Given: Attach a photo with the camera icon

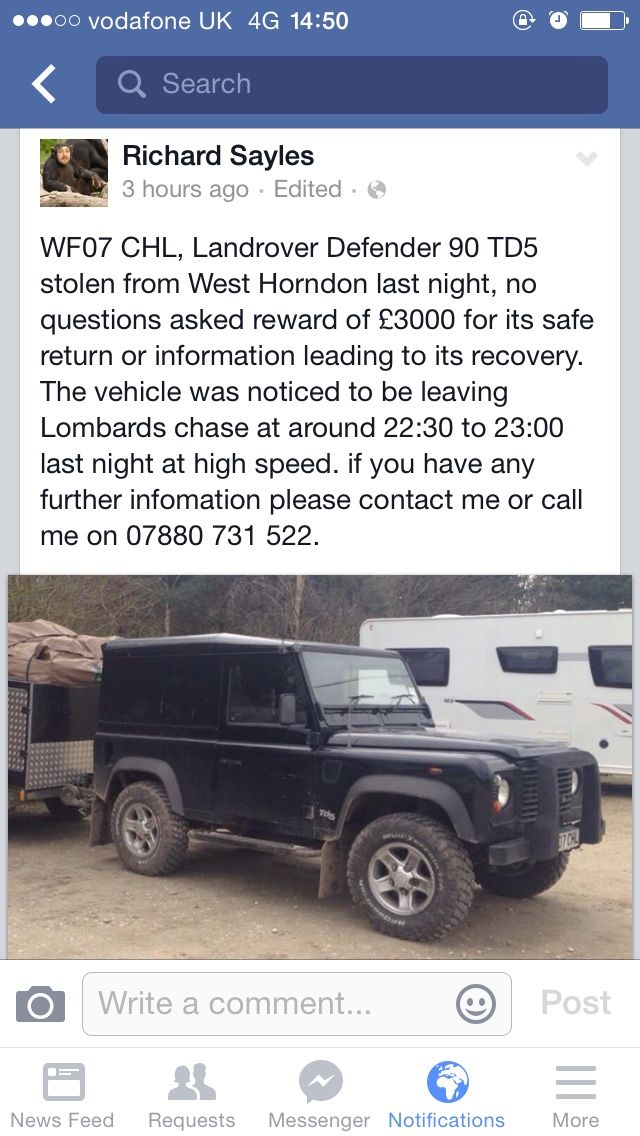Looking at the screenshot, I should [41, 1004].
